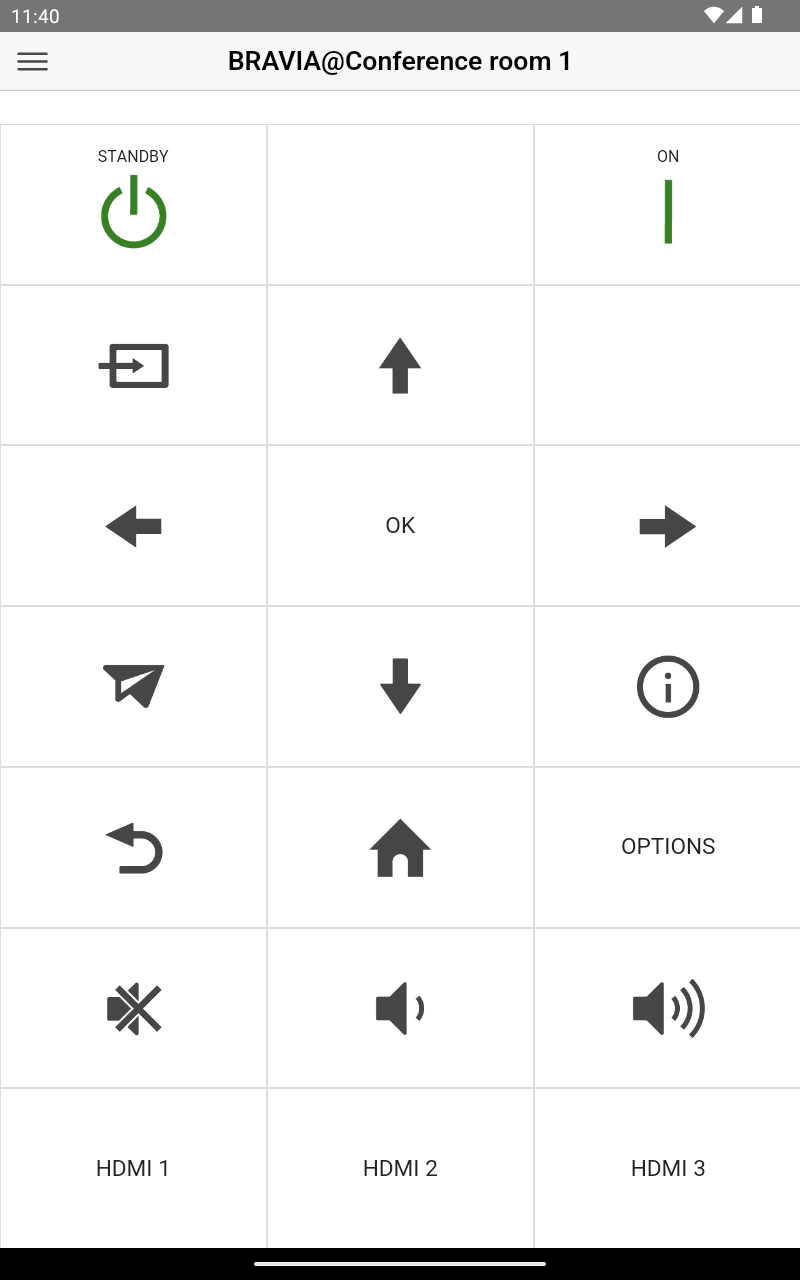The height and width of the screenshot is (1280, 800).
Task: Tap the right arrow key
Action: pyautogui.click(x=667, y=526)
